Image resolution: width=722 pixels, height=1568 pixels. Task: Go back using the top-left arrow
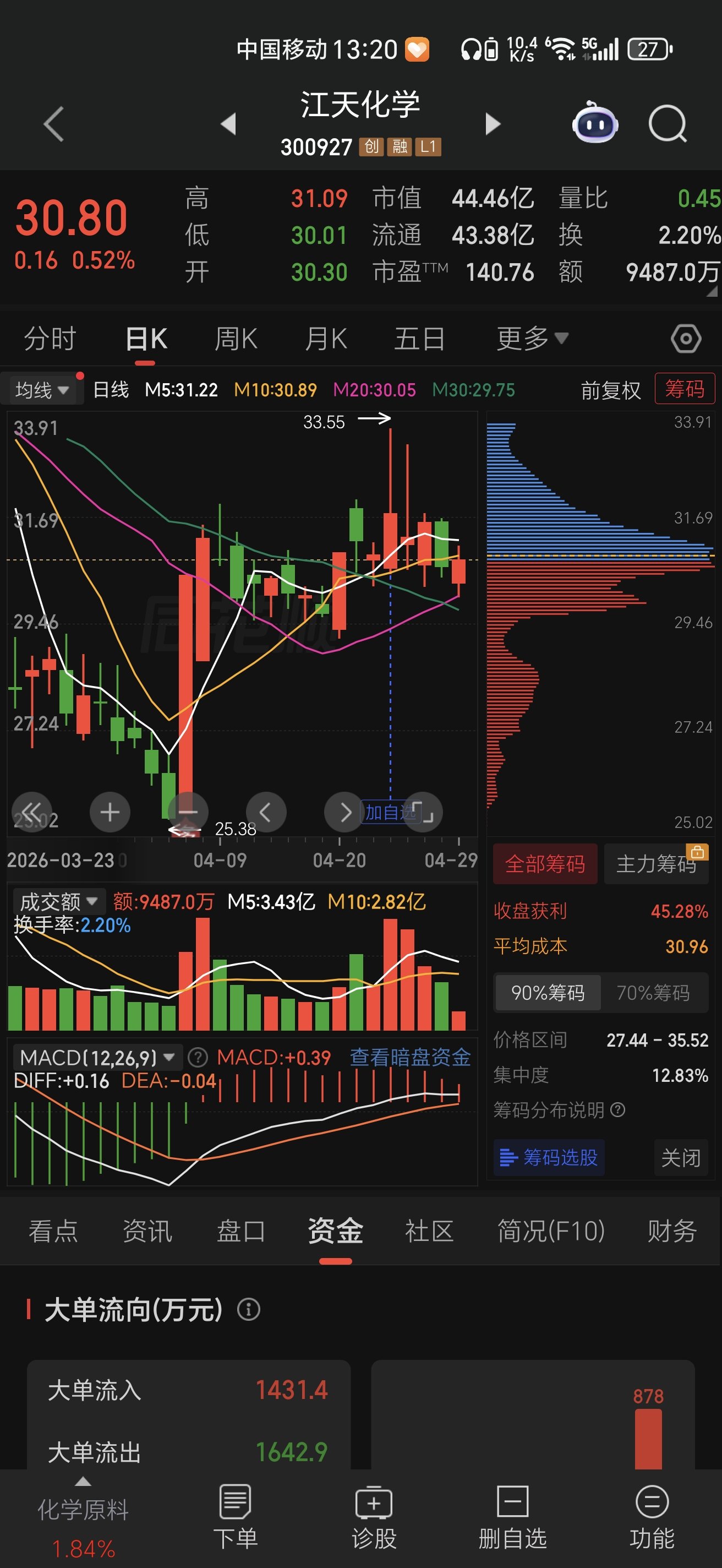(54, 123)
